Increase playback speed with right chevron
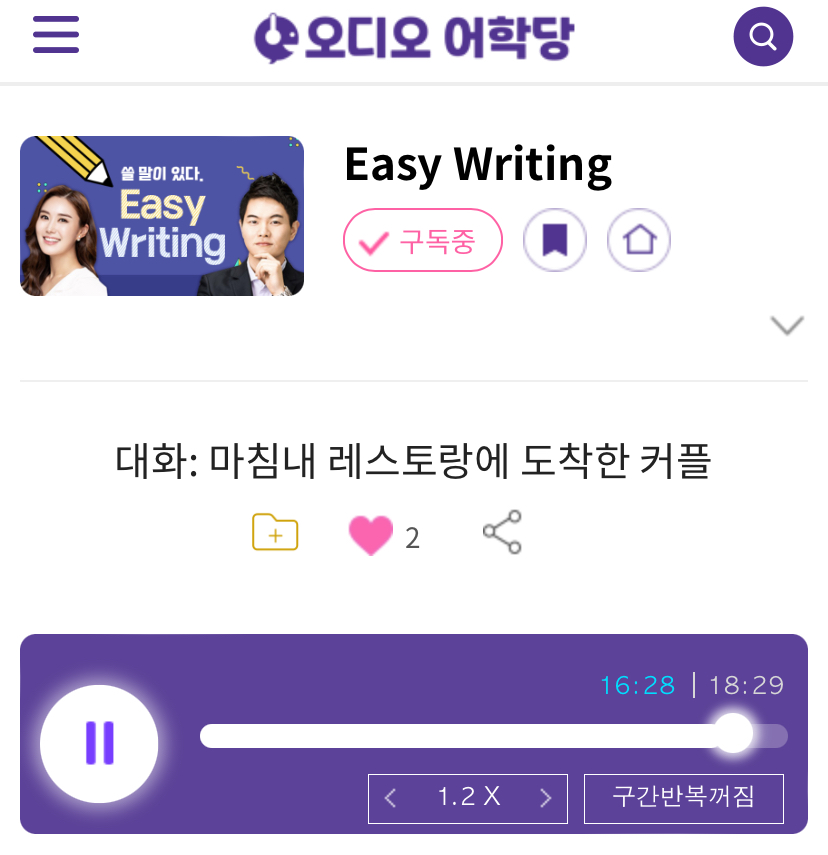Viewport: 828px width, 855px height. [546, 798]
